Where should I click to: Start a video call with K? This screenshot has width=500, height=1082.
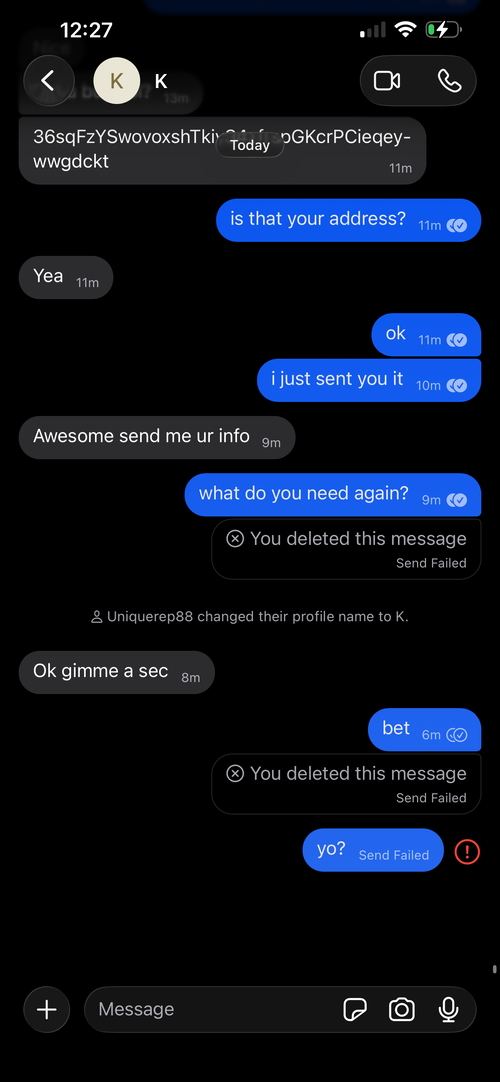point(387,81)
